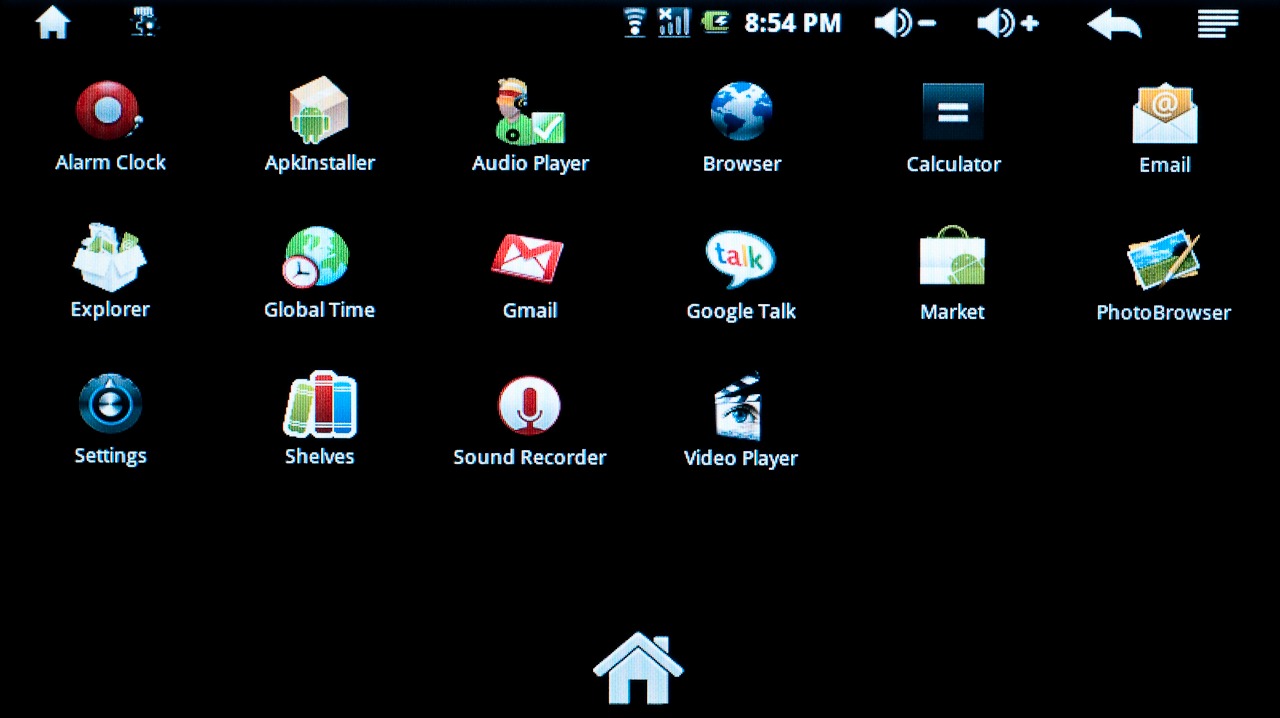Open the Settings app
The height and width of the screenshot is (718, 1280).
[110, 405]
